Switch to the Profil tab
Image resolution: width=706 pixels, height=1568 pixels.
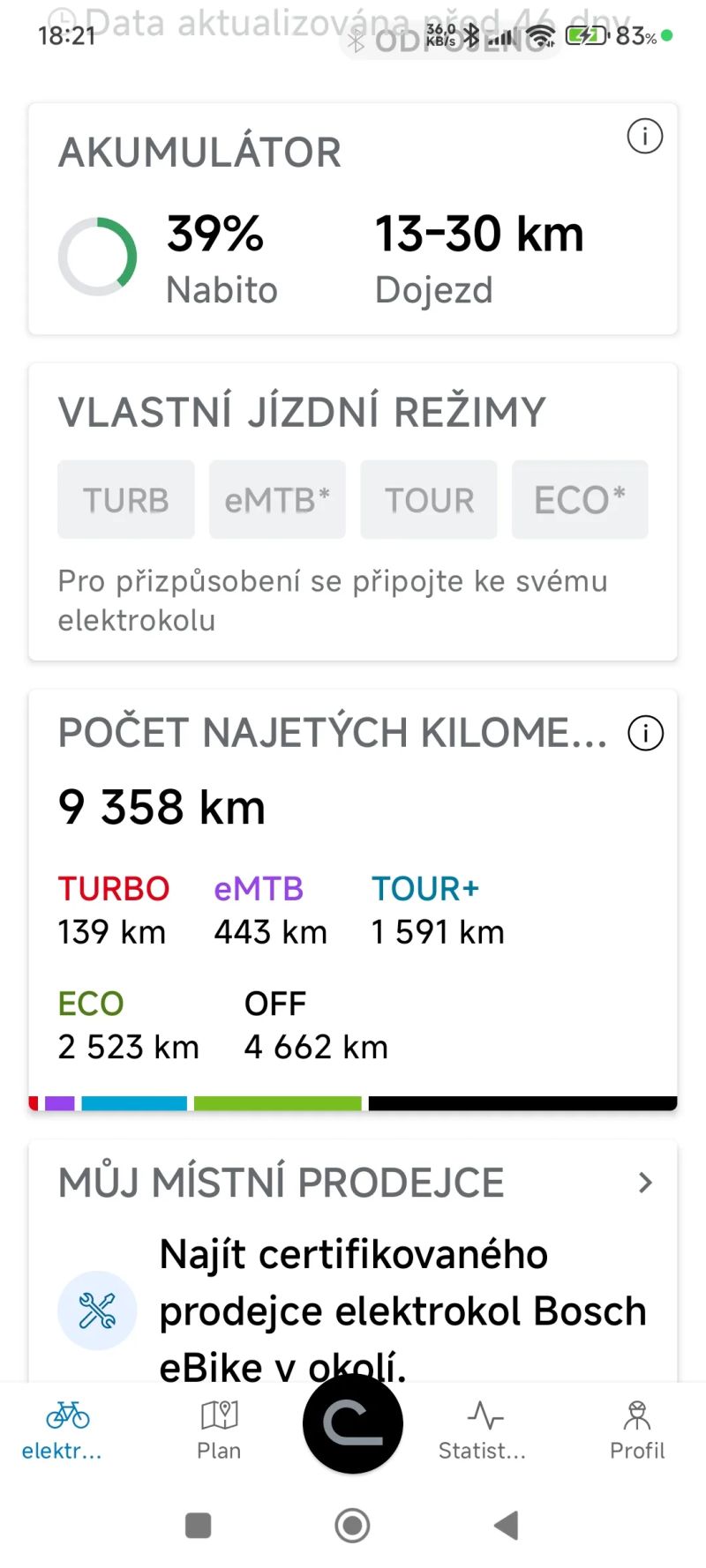click(637, 1429)
